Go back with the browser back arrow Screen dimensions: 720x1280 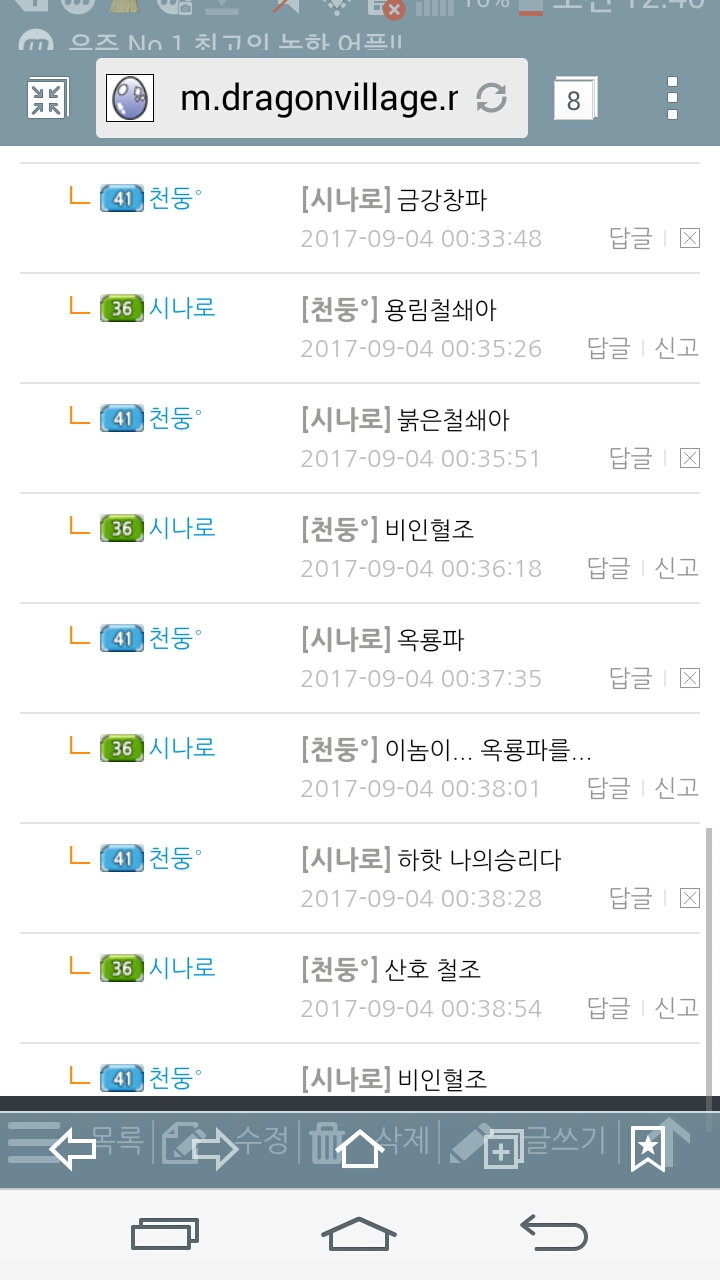[x=73, y=1150]
